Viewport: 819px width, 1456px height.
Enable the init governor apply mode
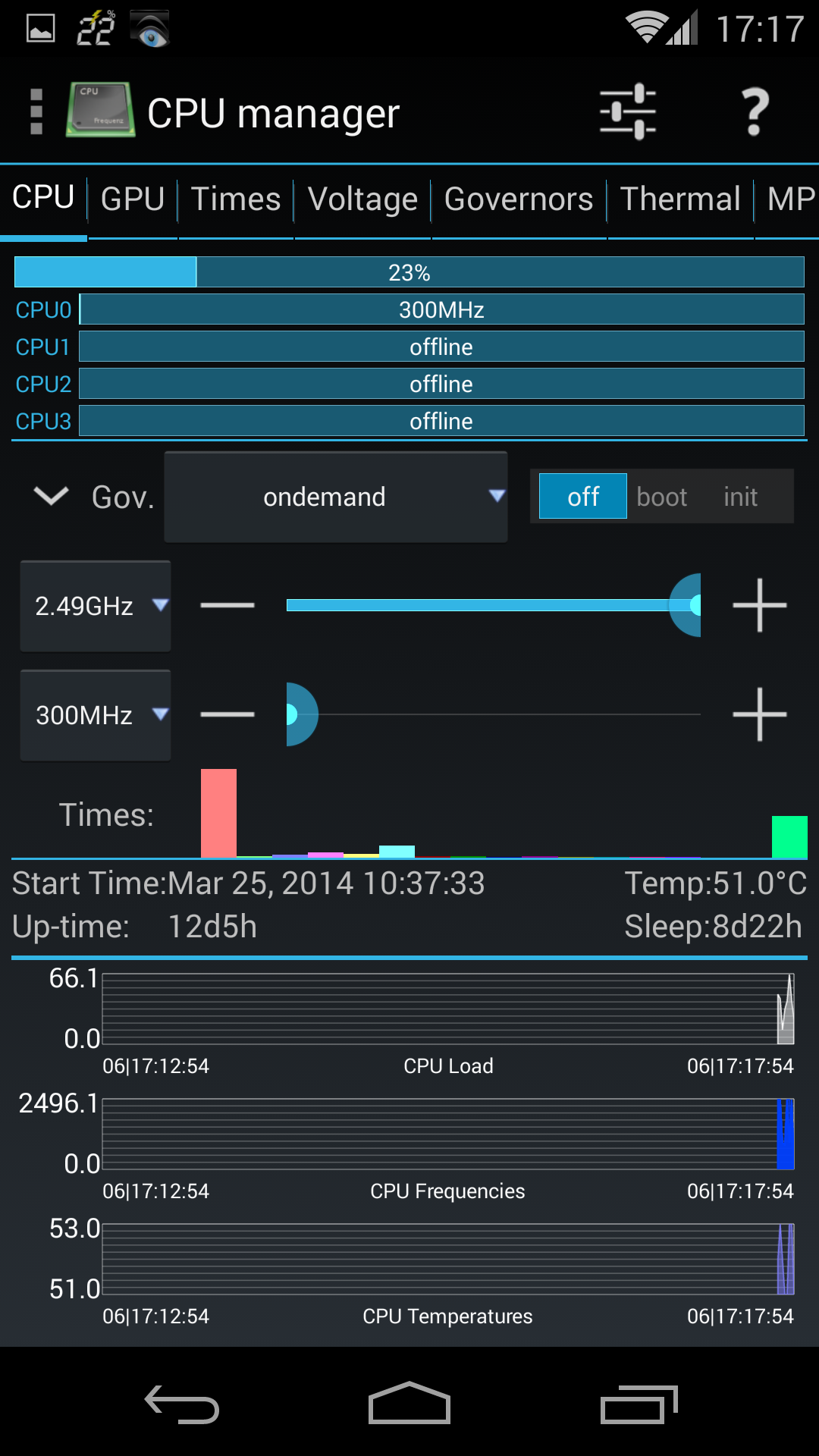pyautogui.click(x=739, y=496)
